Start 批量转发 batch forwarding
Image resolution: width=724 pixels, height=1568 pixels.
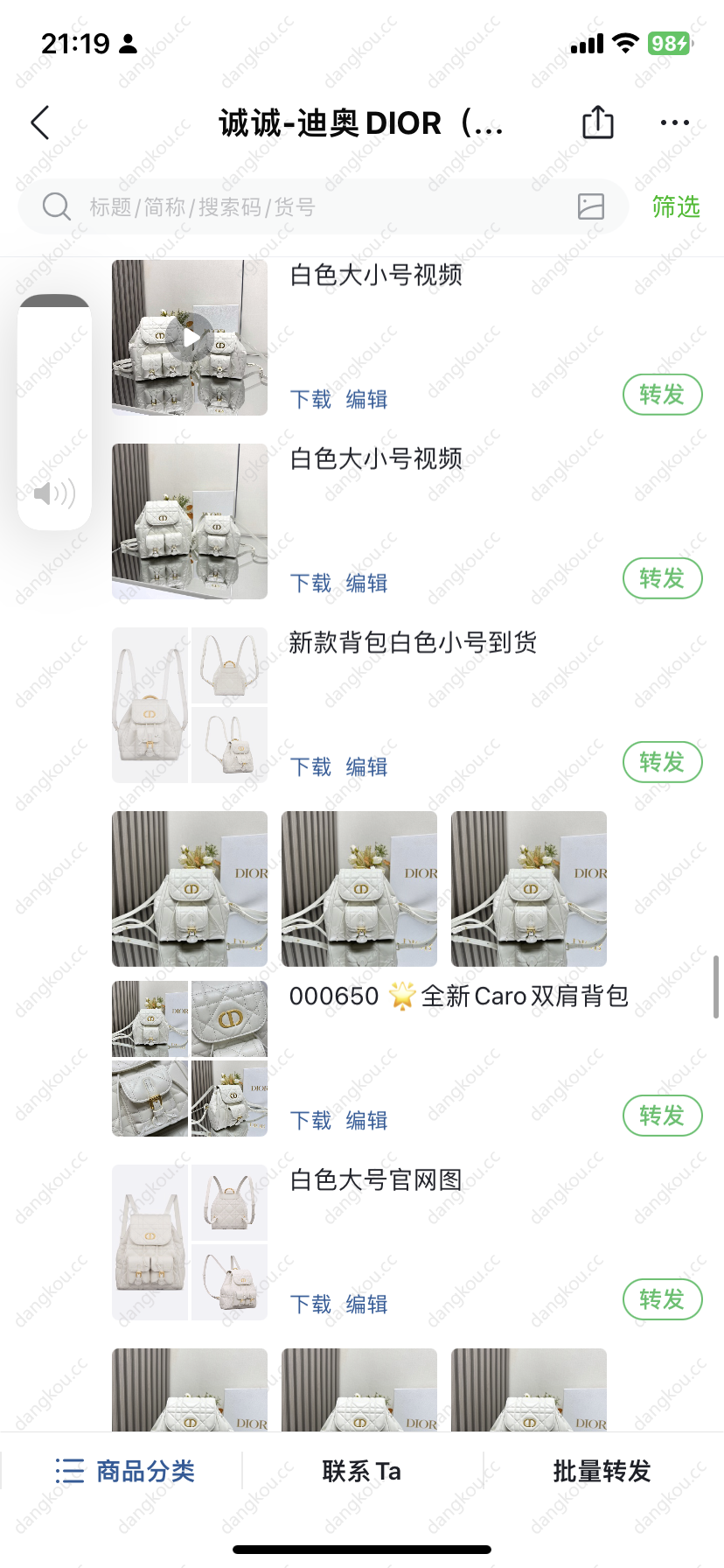[602, 1472]
